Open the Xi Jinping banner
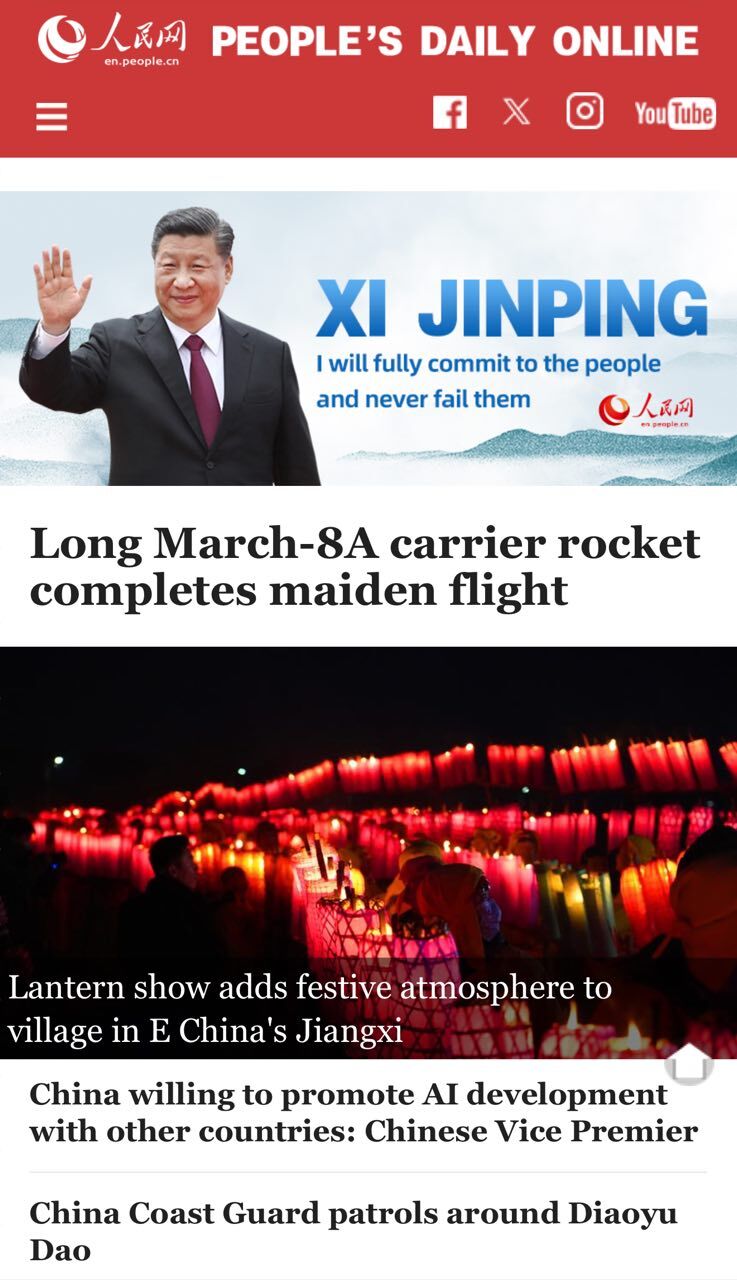Screen dimensions: 737x1280 point(368,338)
